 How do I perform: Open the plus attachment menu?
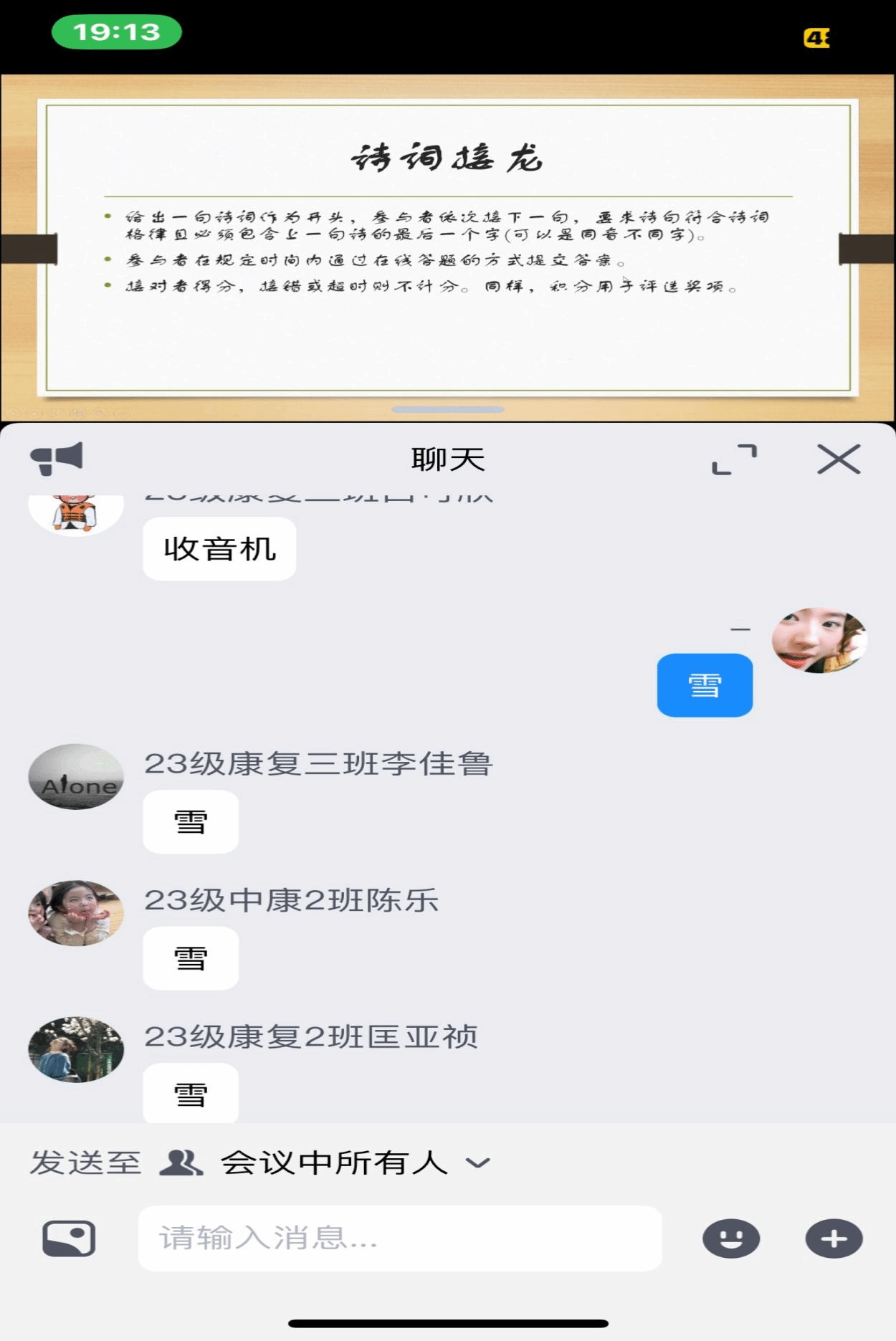pos(834,1239)
